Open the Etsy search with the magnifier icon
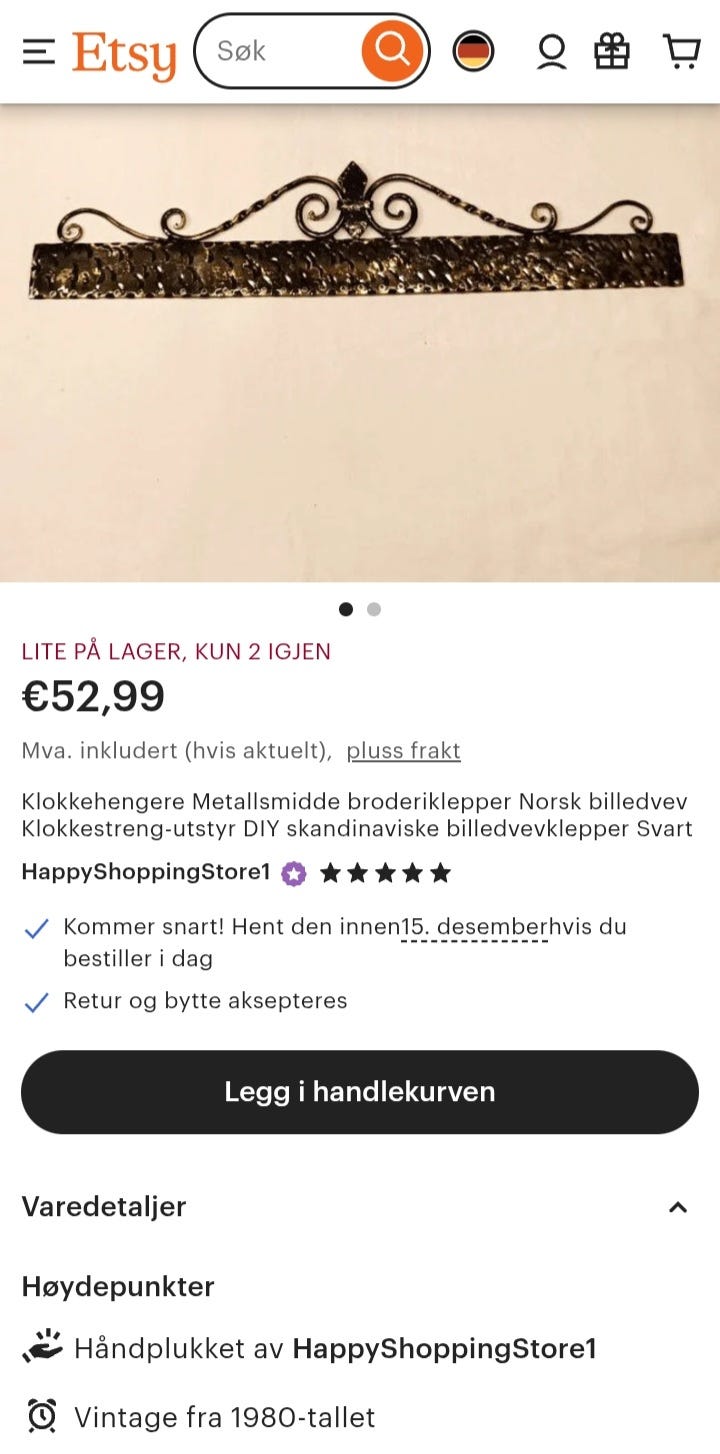Viewport: 720px width, 1454px height. [x=391, y=50]
